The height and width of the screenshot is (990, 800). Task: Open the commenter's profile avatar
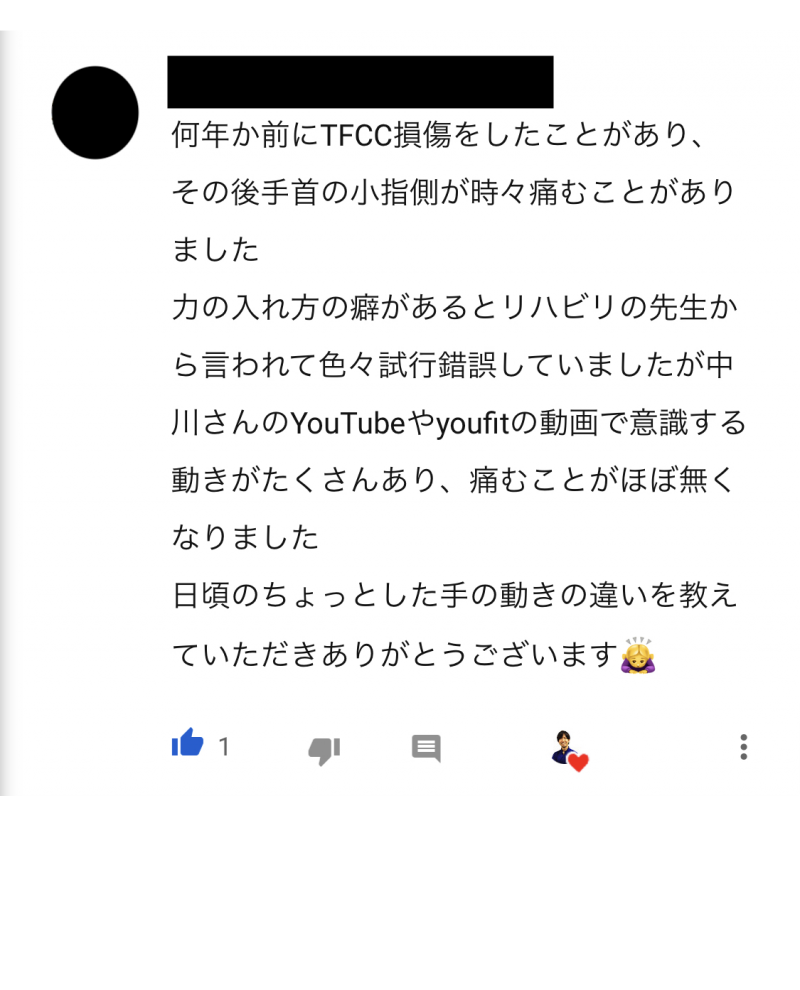tap(95, 113)
